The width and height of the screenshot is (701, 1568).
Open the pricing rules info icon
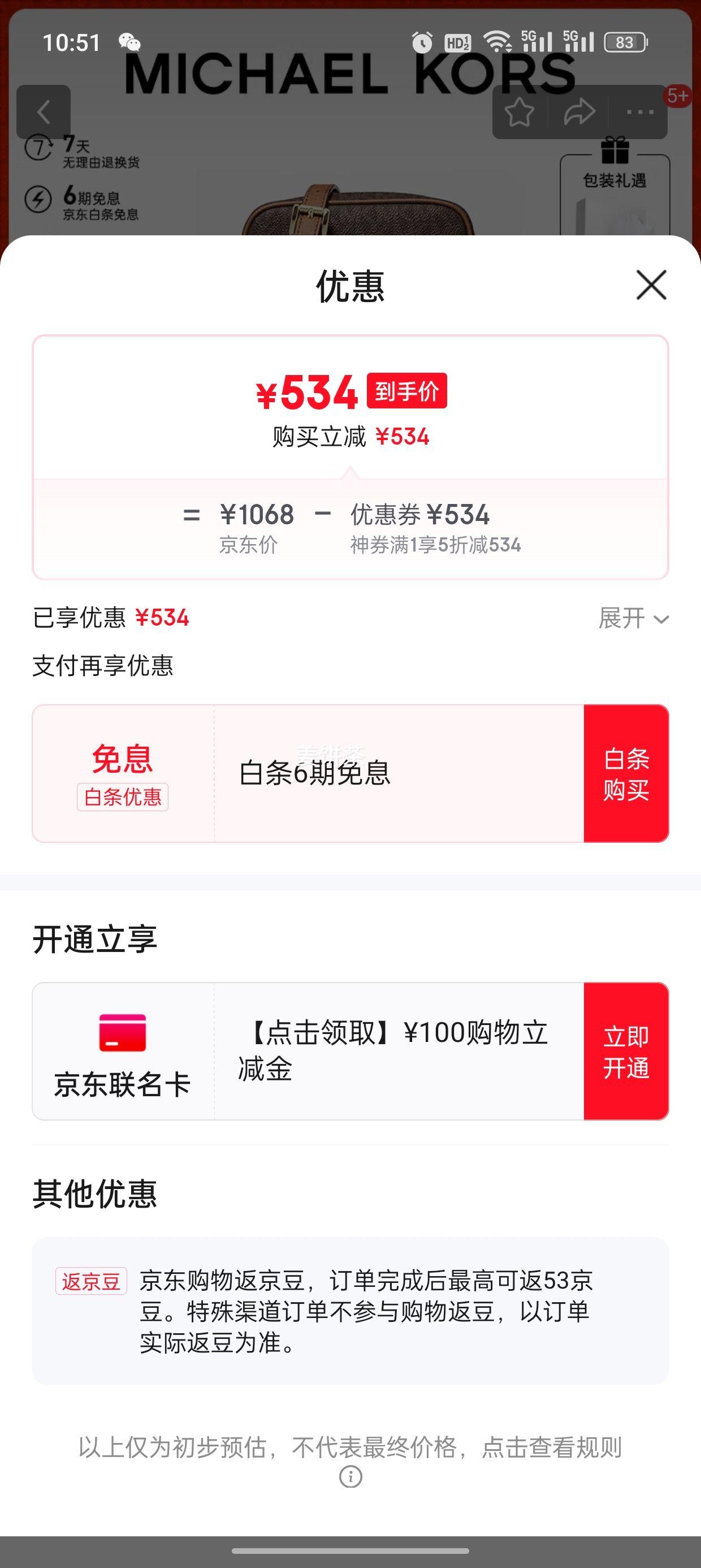pyautogui.click(x=350, y=1477)
